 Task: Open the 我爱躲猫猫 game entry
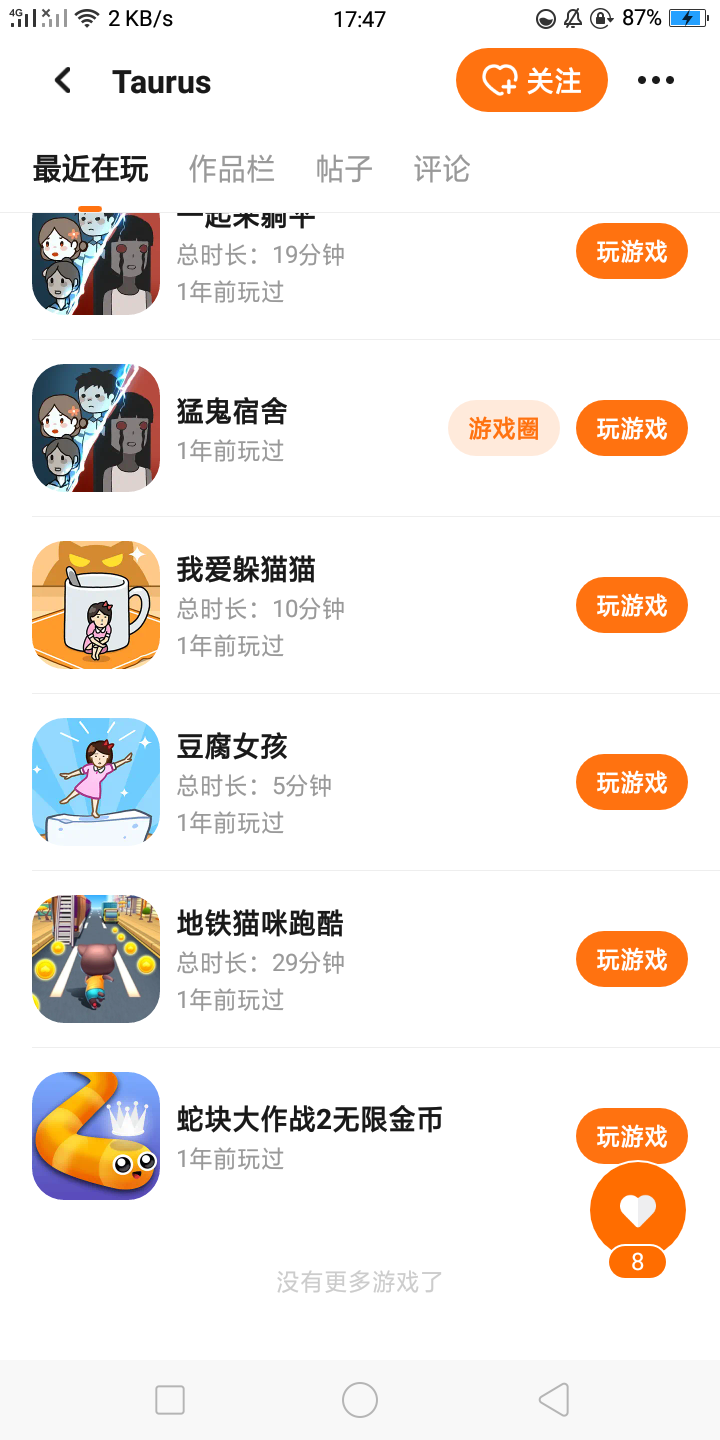coord(300,606)
